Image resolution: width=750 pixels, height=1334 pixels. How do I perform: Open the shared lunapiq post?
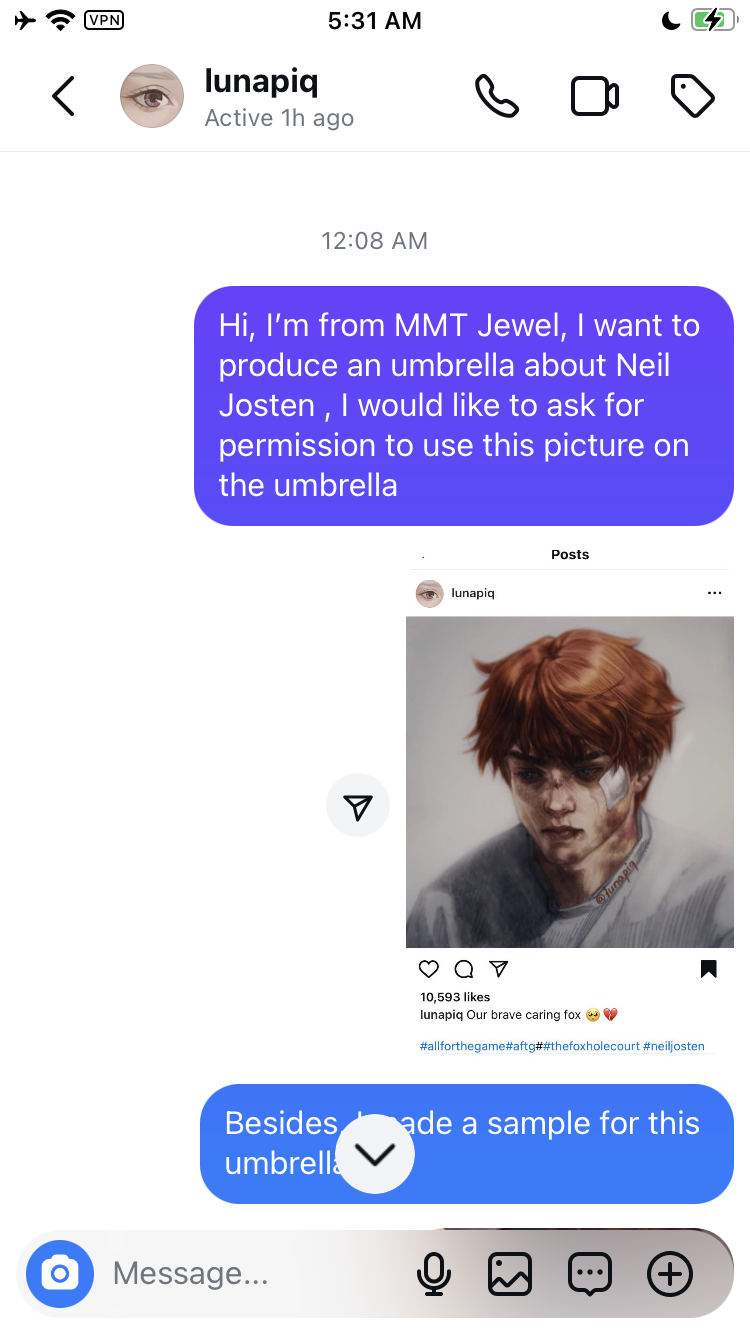click(569, 780)
